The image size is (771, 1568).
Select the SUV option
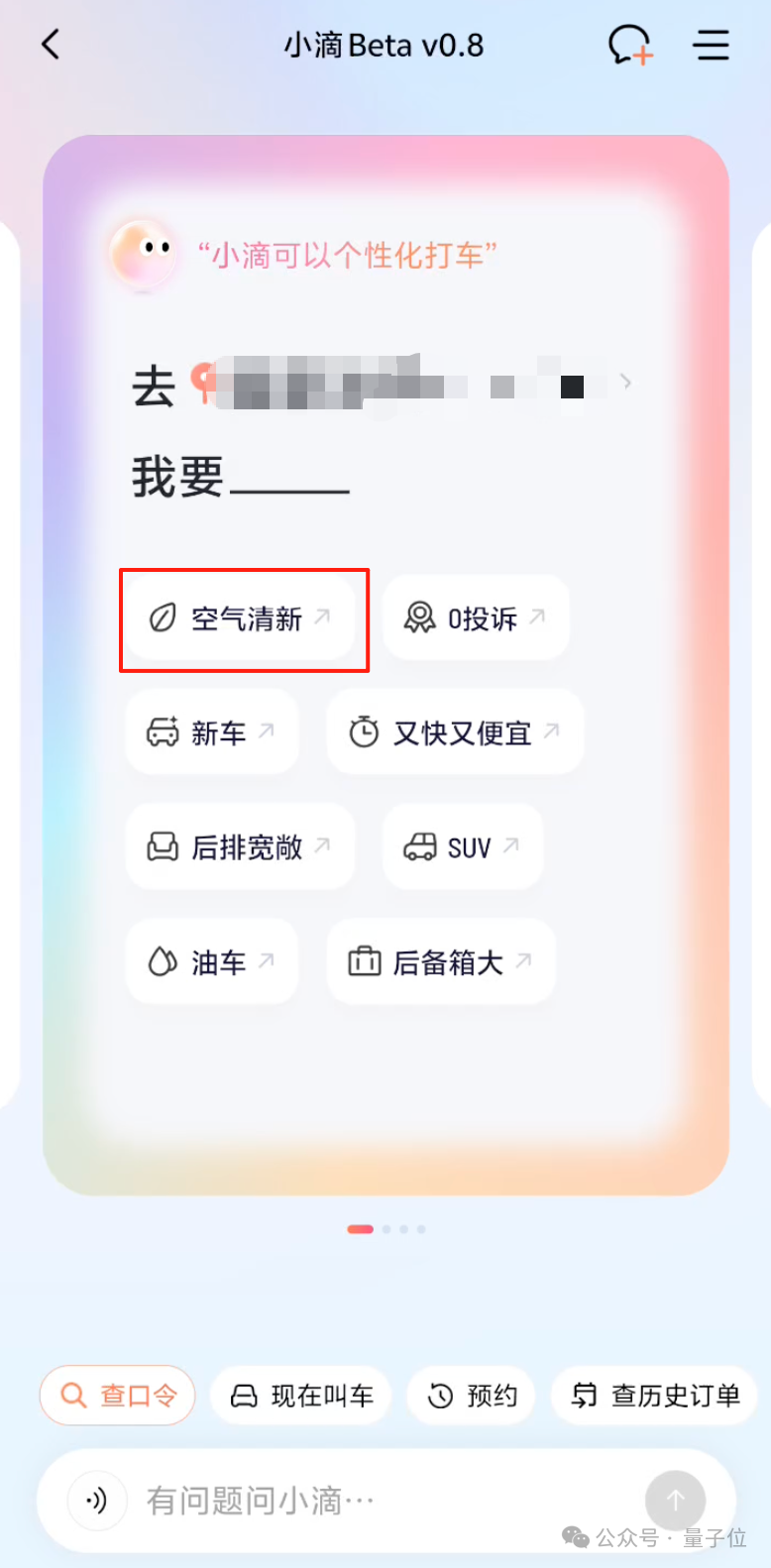click(463, 847)
